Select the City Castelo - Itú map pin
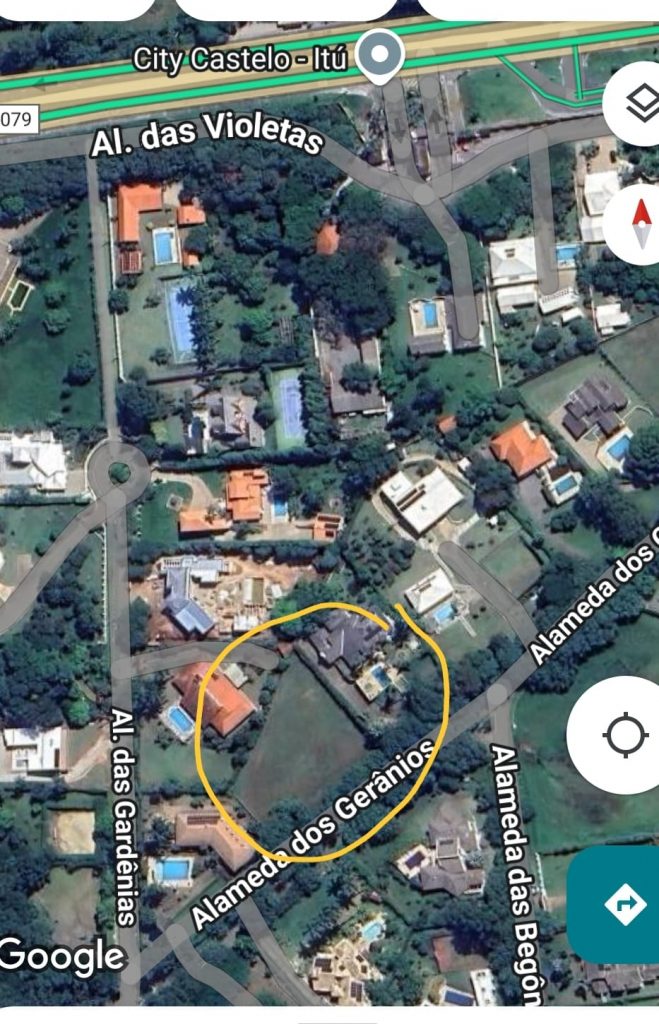The height and width of the screenshot is (1024, 659). (380, 56)
